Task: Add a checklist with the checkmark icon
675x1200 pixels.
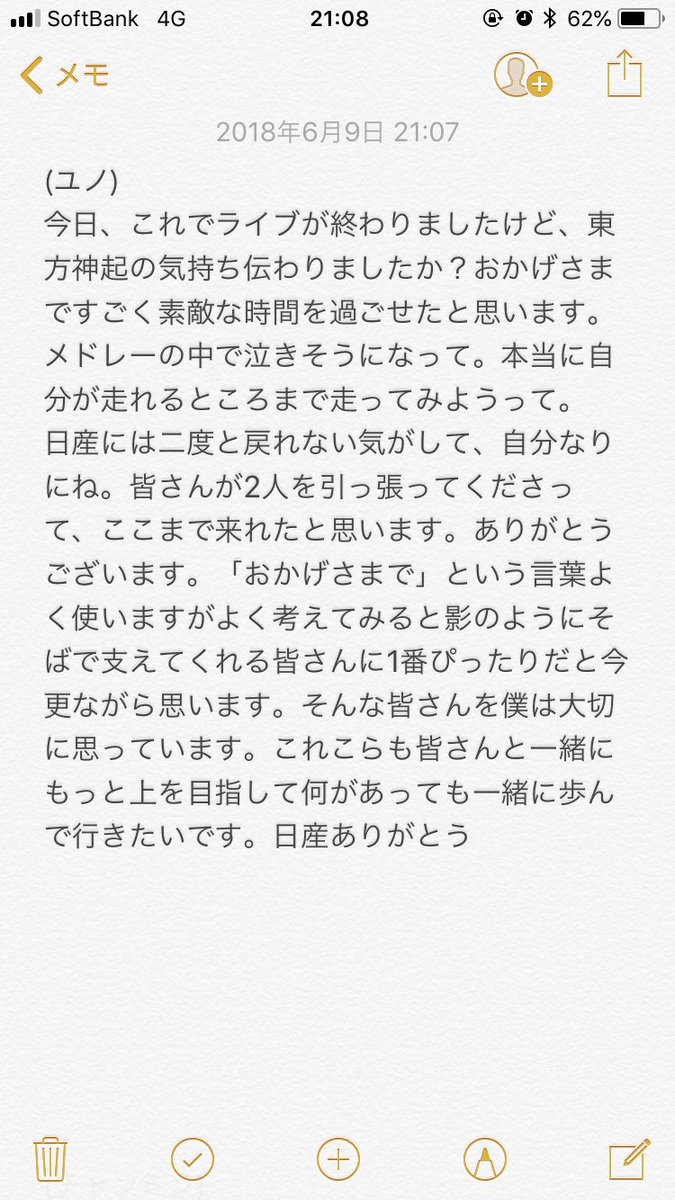Action: point(193,1159)
